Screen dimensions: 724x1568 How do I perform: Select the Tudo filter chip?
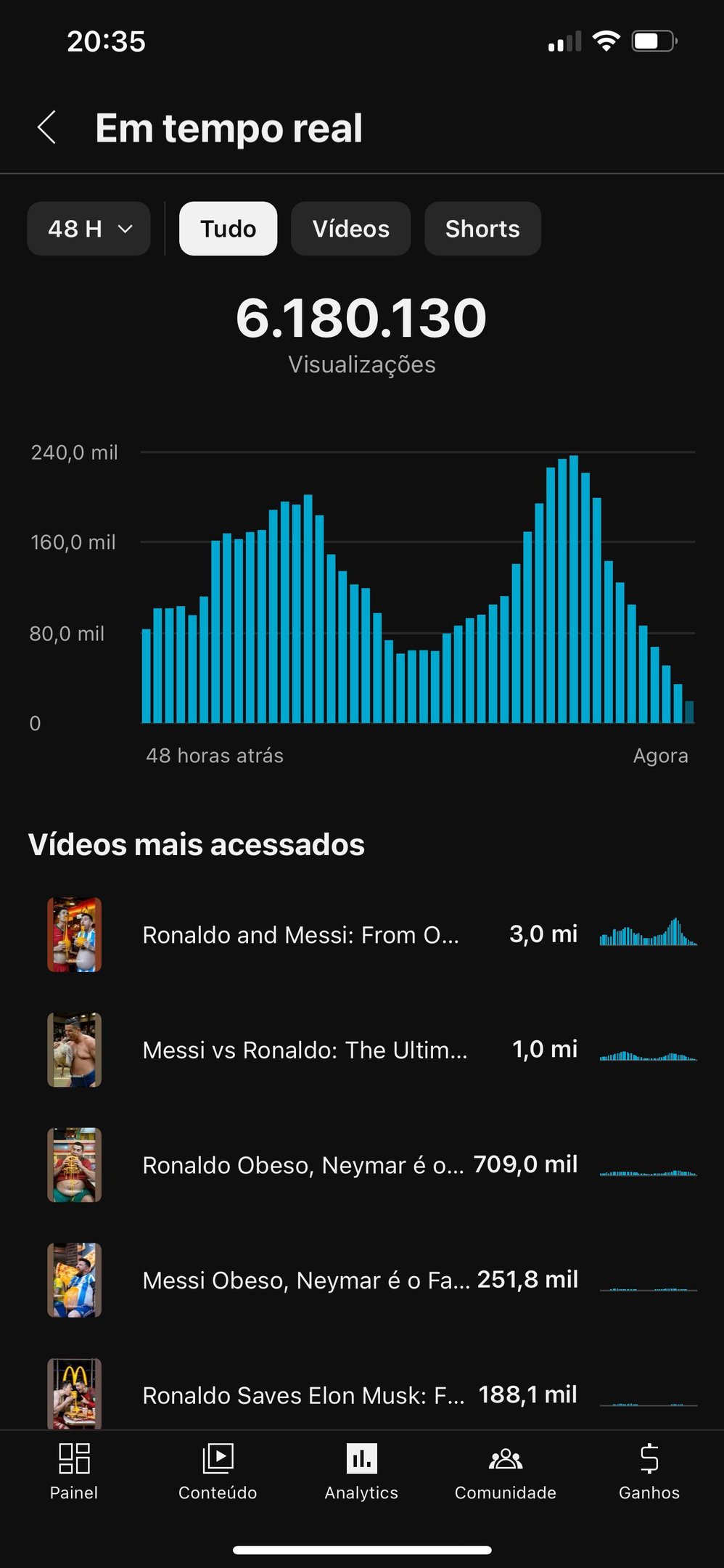coord(228,229)
